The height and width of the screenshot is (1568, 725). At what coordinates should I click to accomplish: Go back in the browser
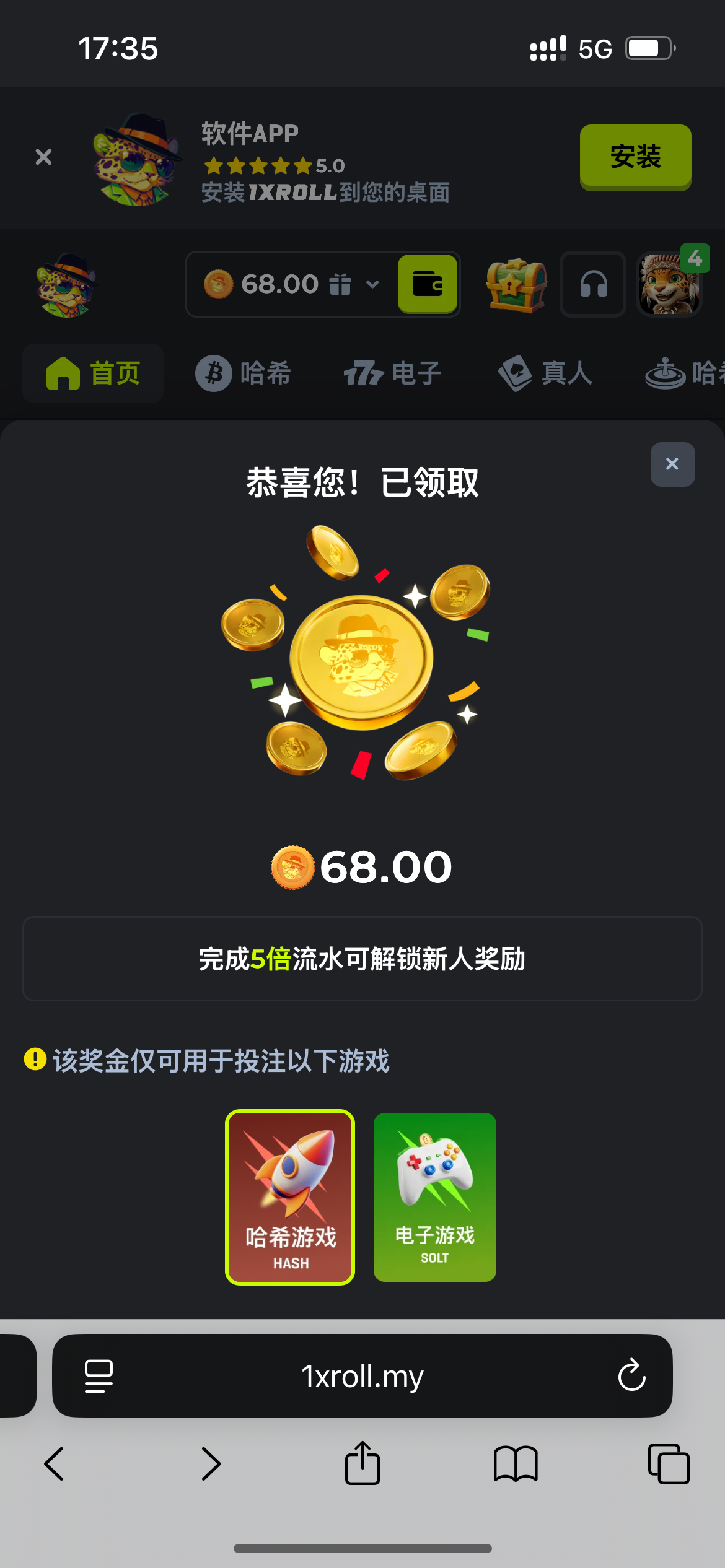tap(54, 1464)
